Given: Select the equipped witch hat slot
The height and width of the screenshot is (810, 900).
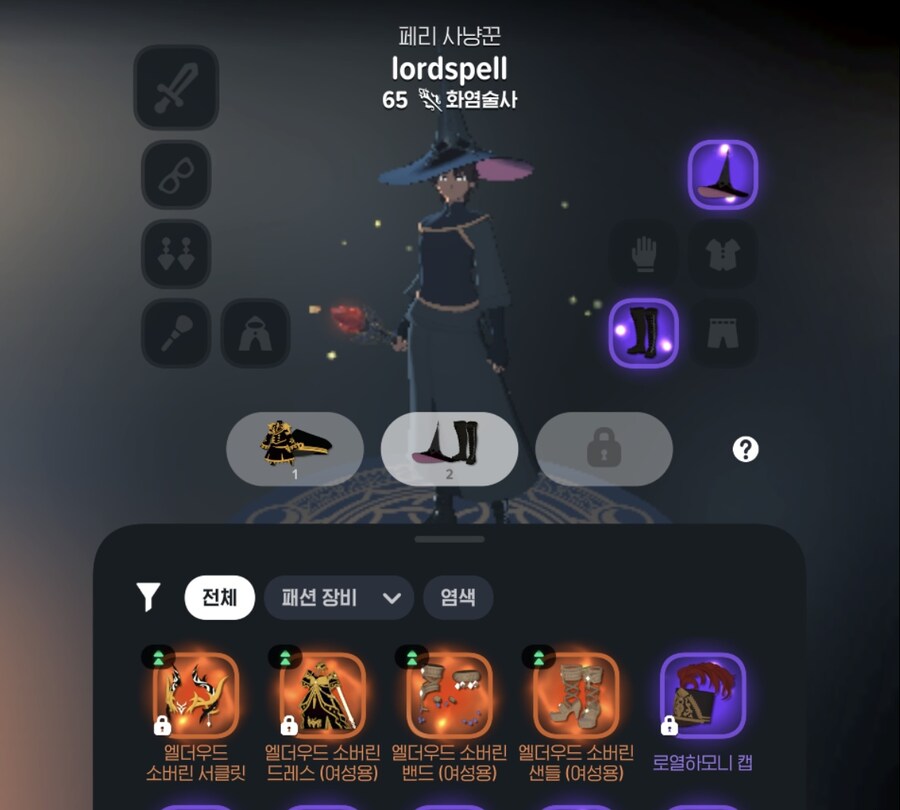Looking at the screenshot, I should [723, 175].
